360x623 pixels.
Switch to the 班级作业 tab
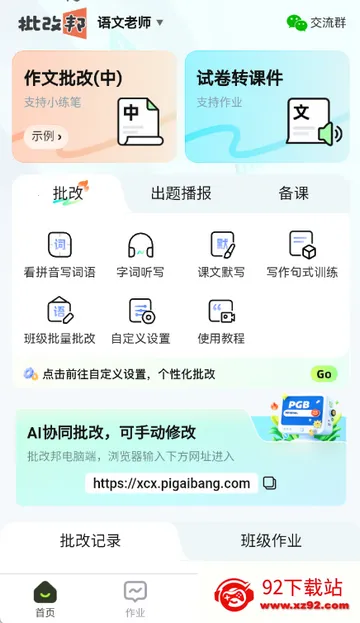[271, 541]
